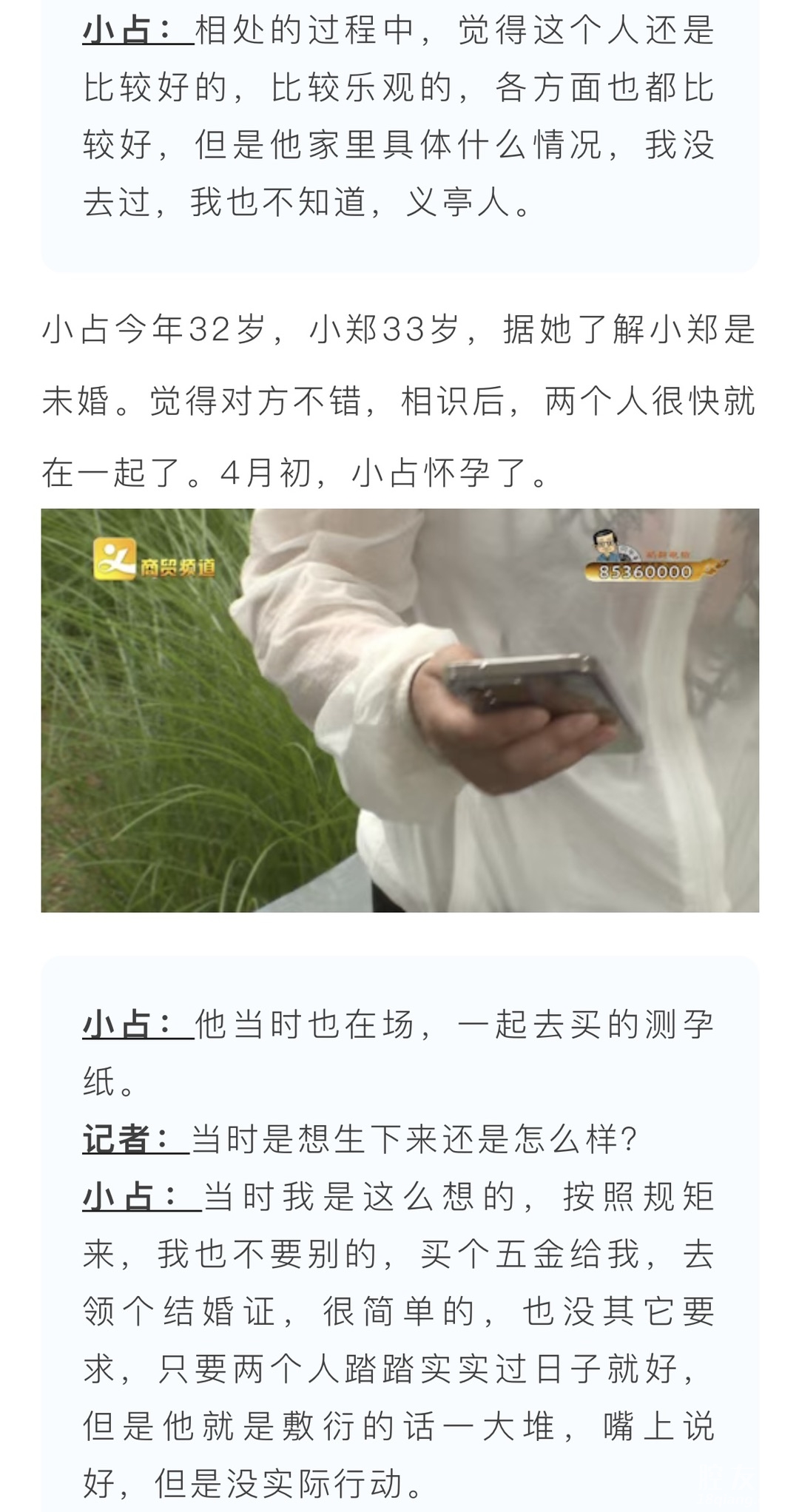The width and height of the screenshot is (799, 1512).
Task: Open the photo of the hand holding a phone
Action: (x=399, y=710)
